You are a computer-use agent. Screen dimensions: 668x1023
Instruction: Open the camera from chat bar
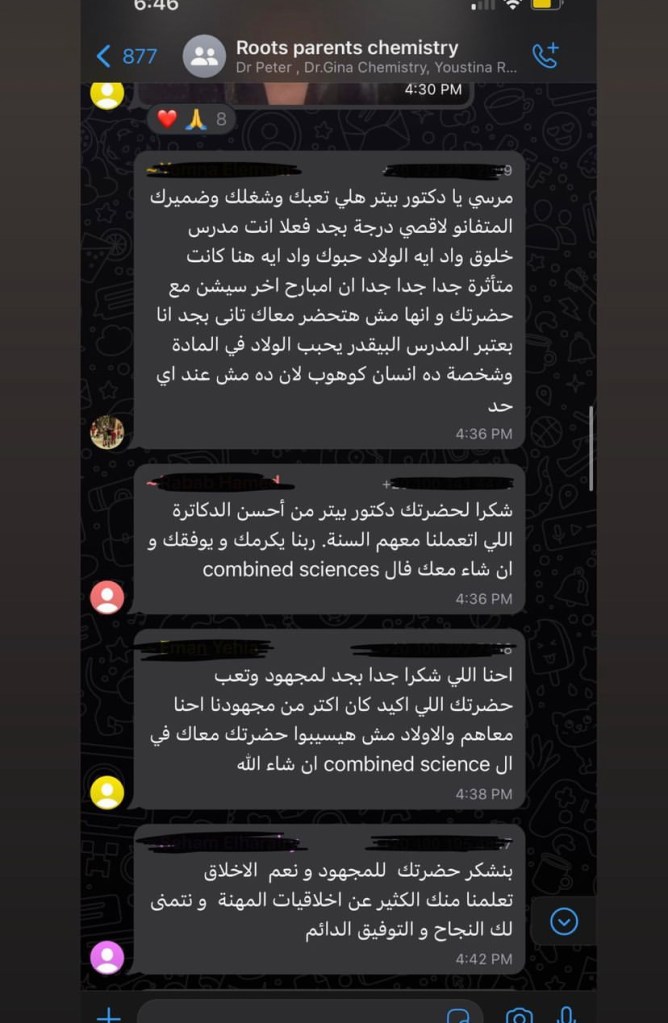[518, 1016]
